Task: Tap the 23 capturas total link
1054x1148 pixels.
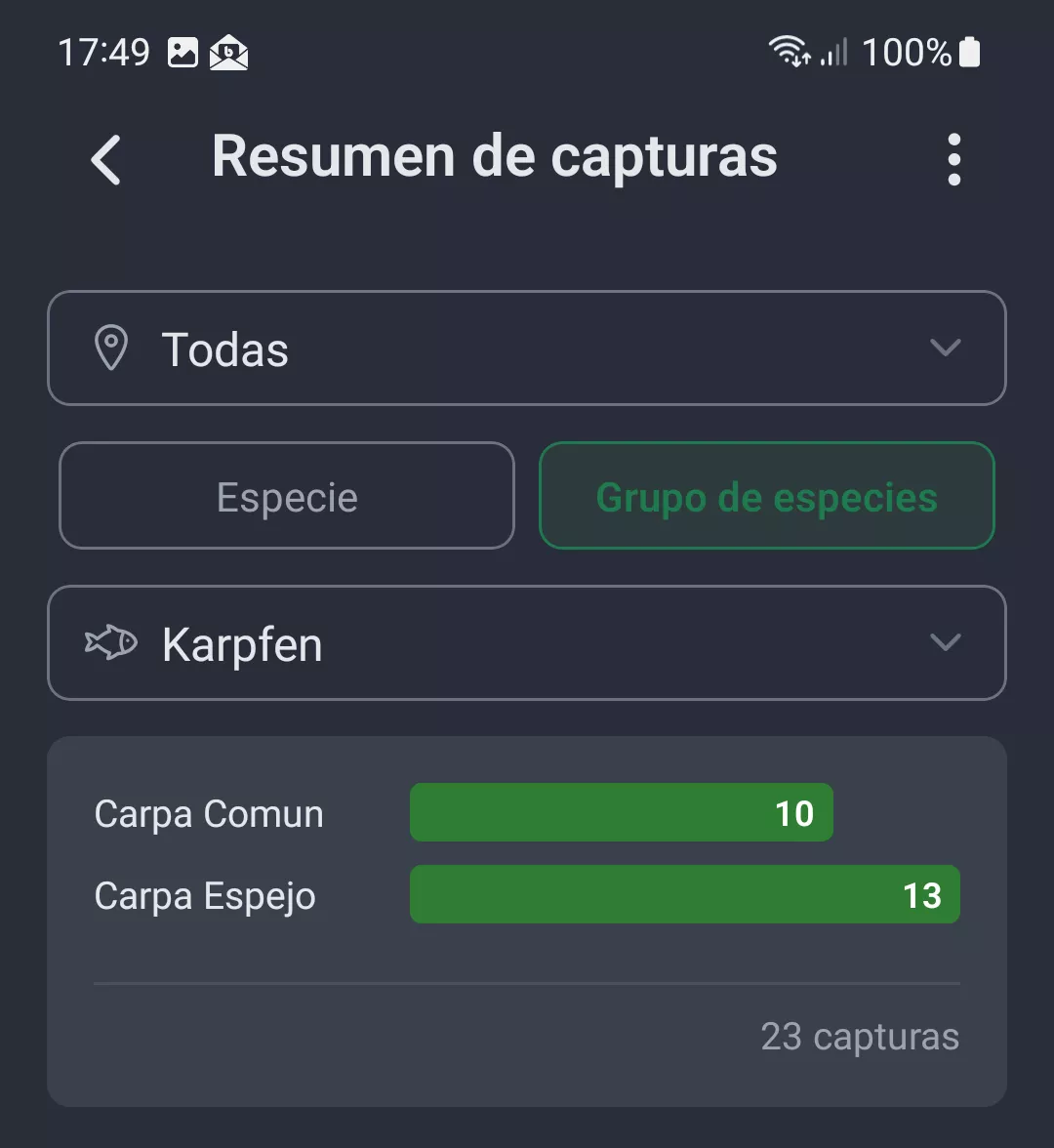Action: pyautogui.click(x=861, y=1037)
